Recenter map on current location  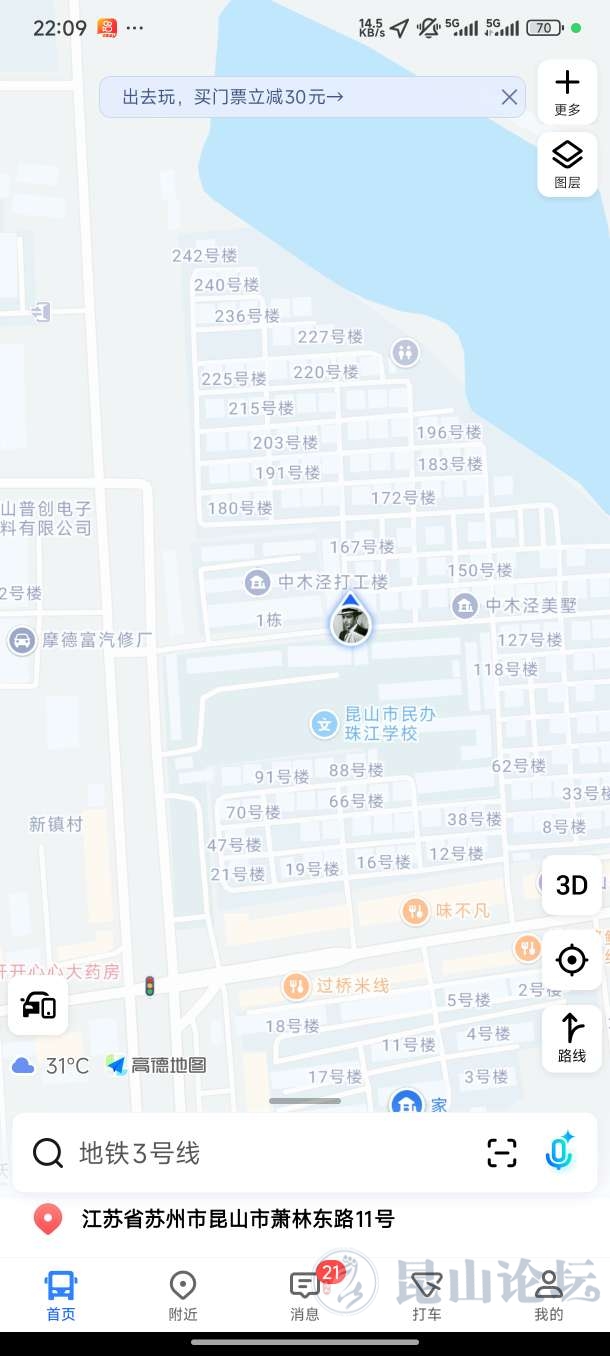coord(571,960)
